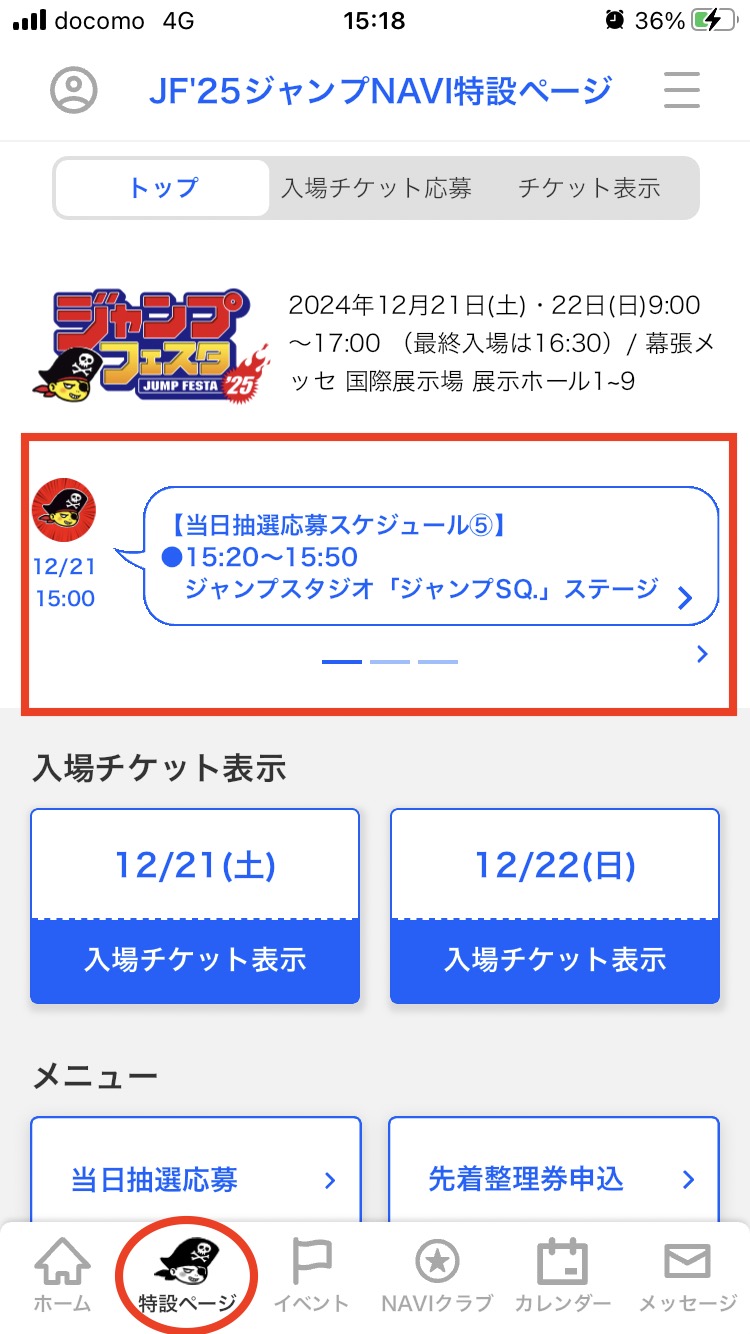Show entry ticket for 12/22(日)
750x1334 pixels.
click(555, 959)
